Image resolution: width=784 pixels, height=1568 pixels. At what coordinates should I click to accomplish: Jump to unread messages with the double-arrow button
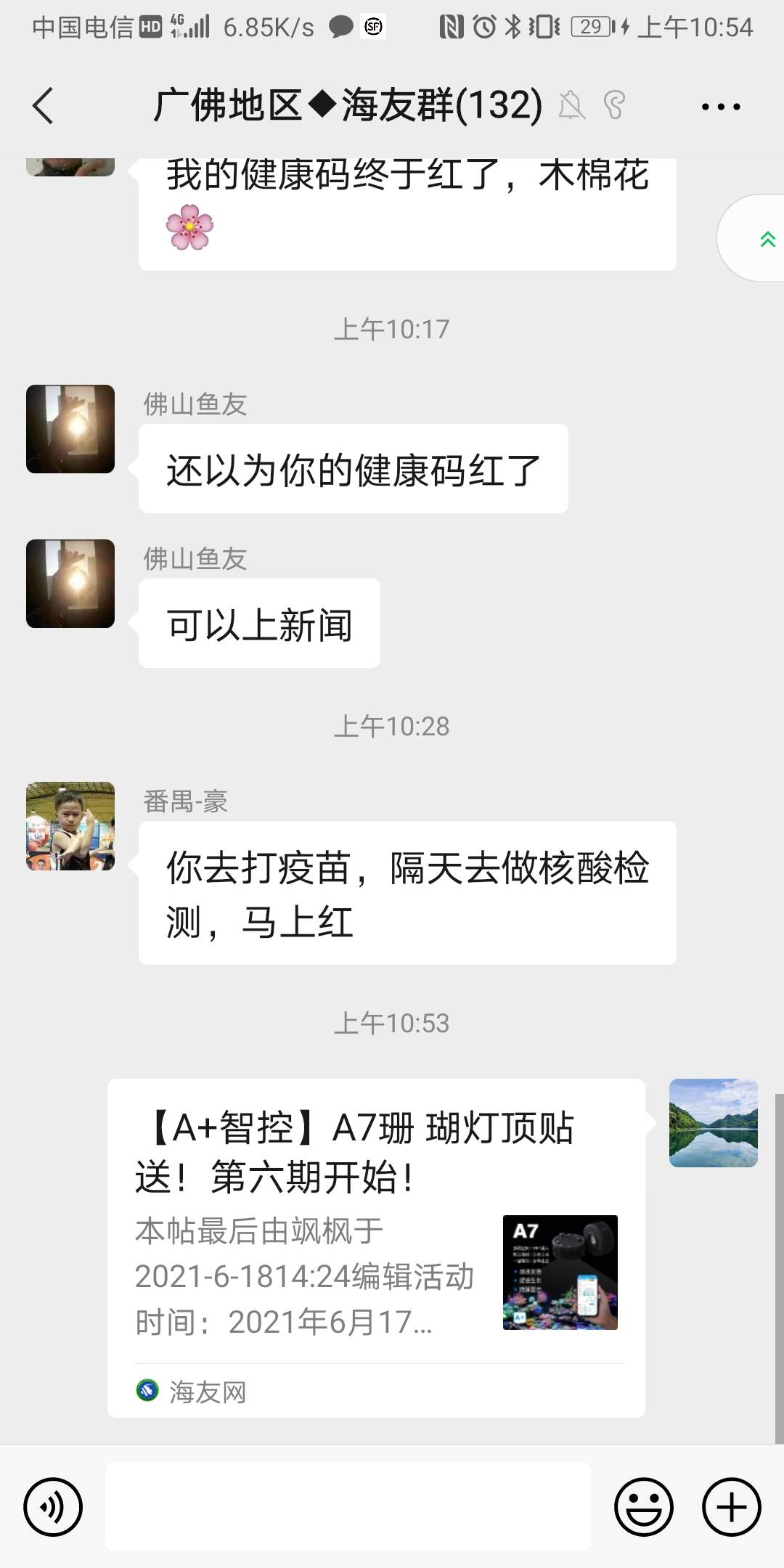point(765,239)
